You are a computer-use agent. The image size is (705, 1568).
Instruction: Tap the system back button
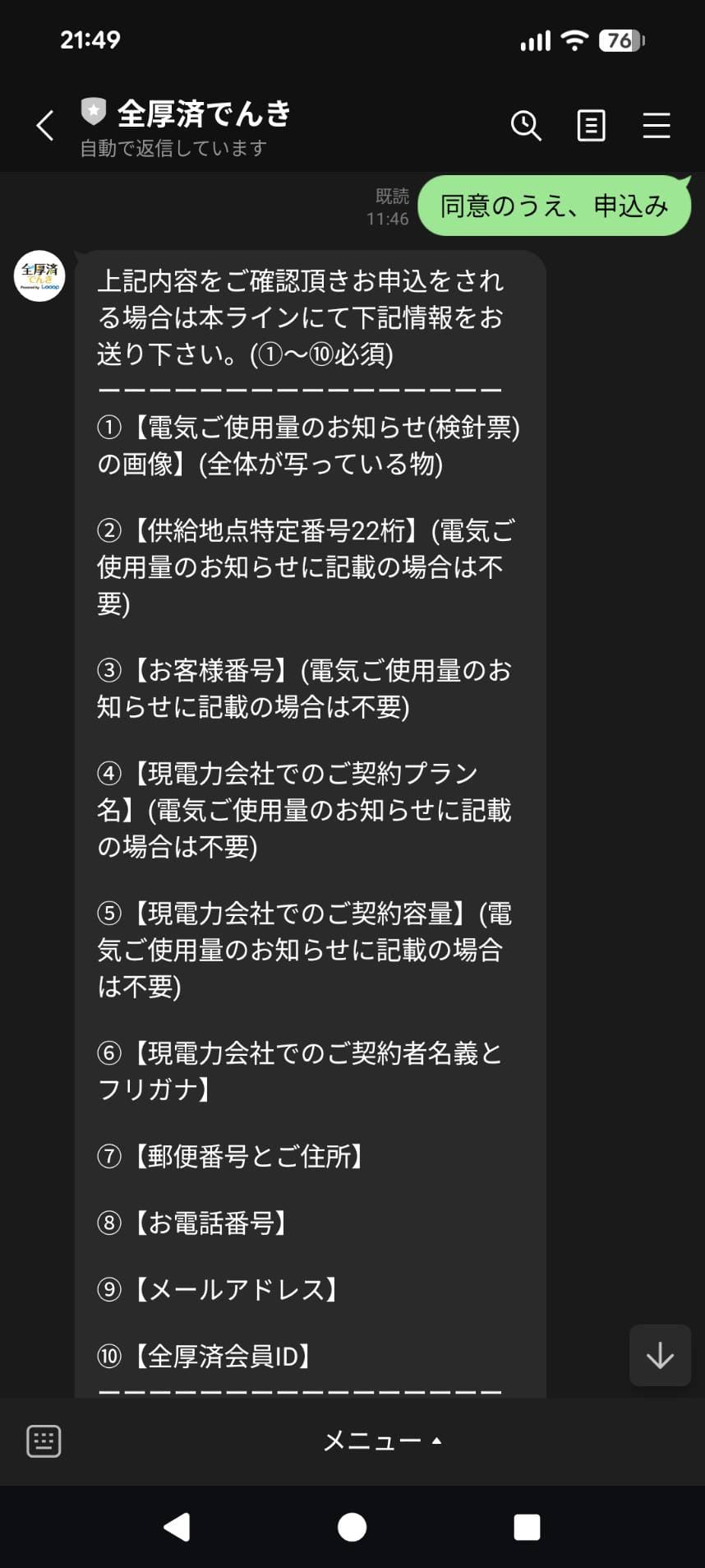(x=177, y=1527)
